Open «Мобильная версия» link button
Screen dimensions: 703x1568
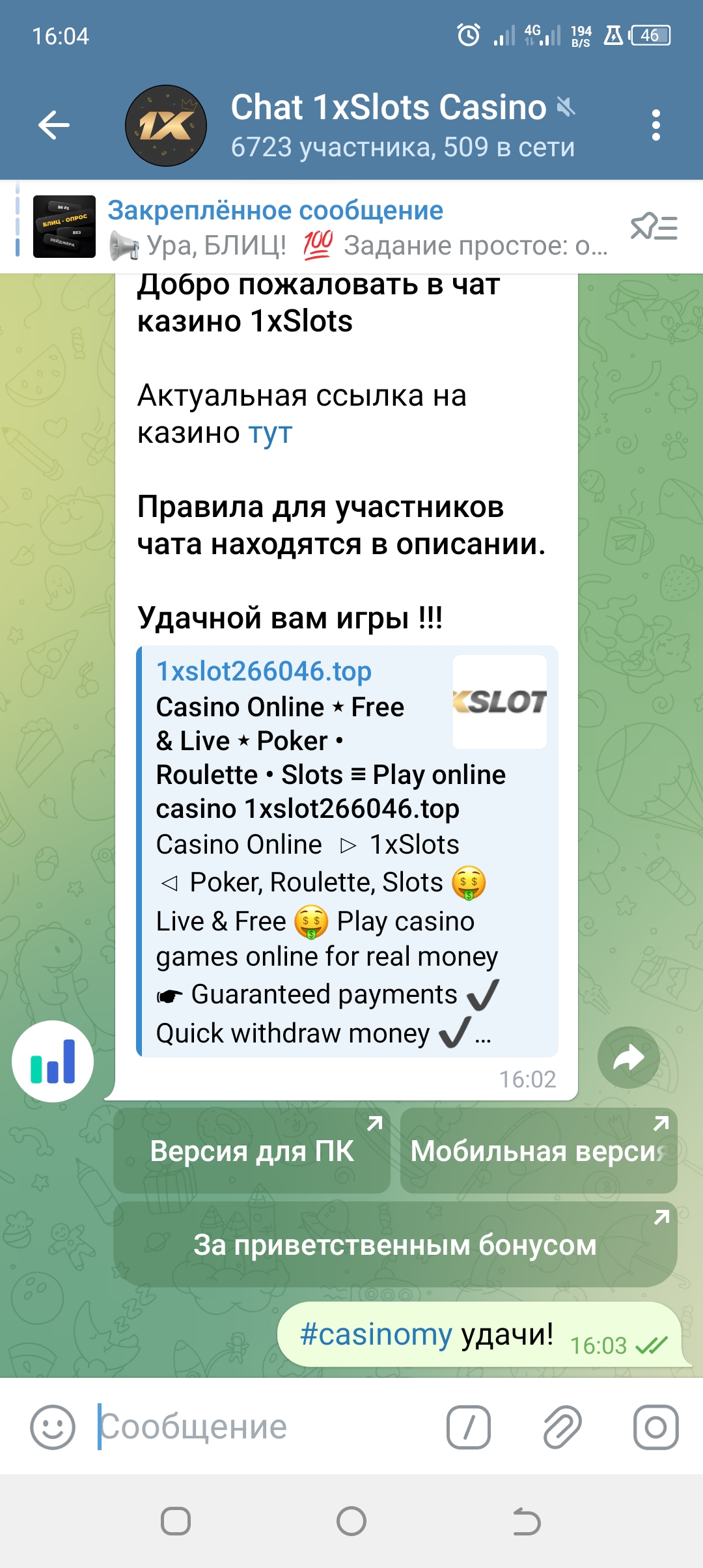(538, 1151)
